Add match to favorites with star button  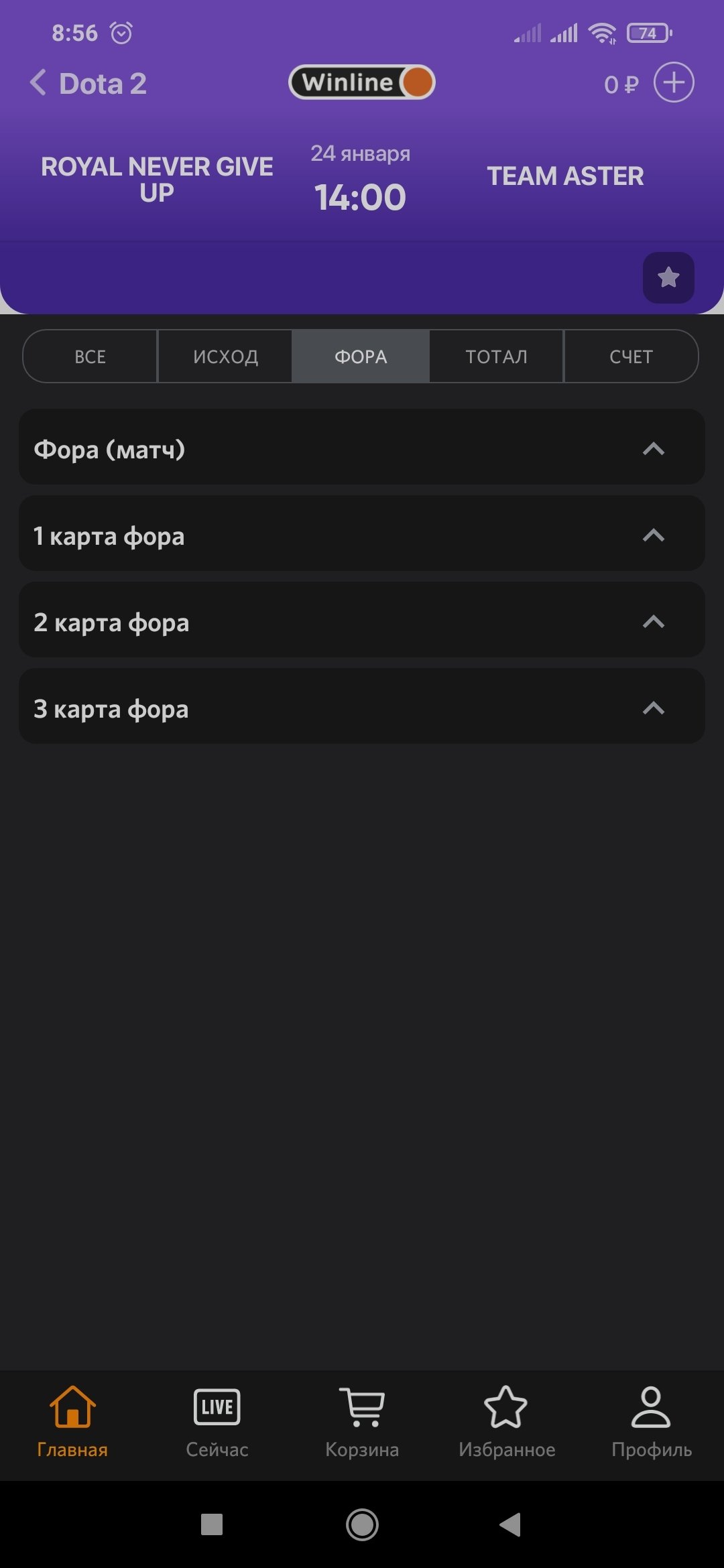click(668, 277)
